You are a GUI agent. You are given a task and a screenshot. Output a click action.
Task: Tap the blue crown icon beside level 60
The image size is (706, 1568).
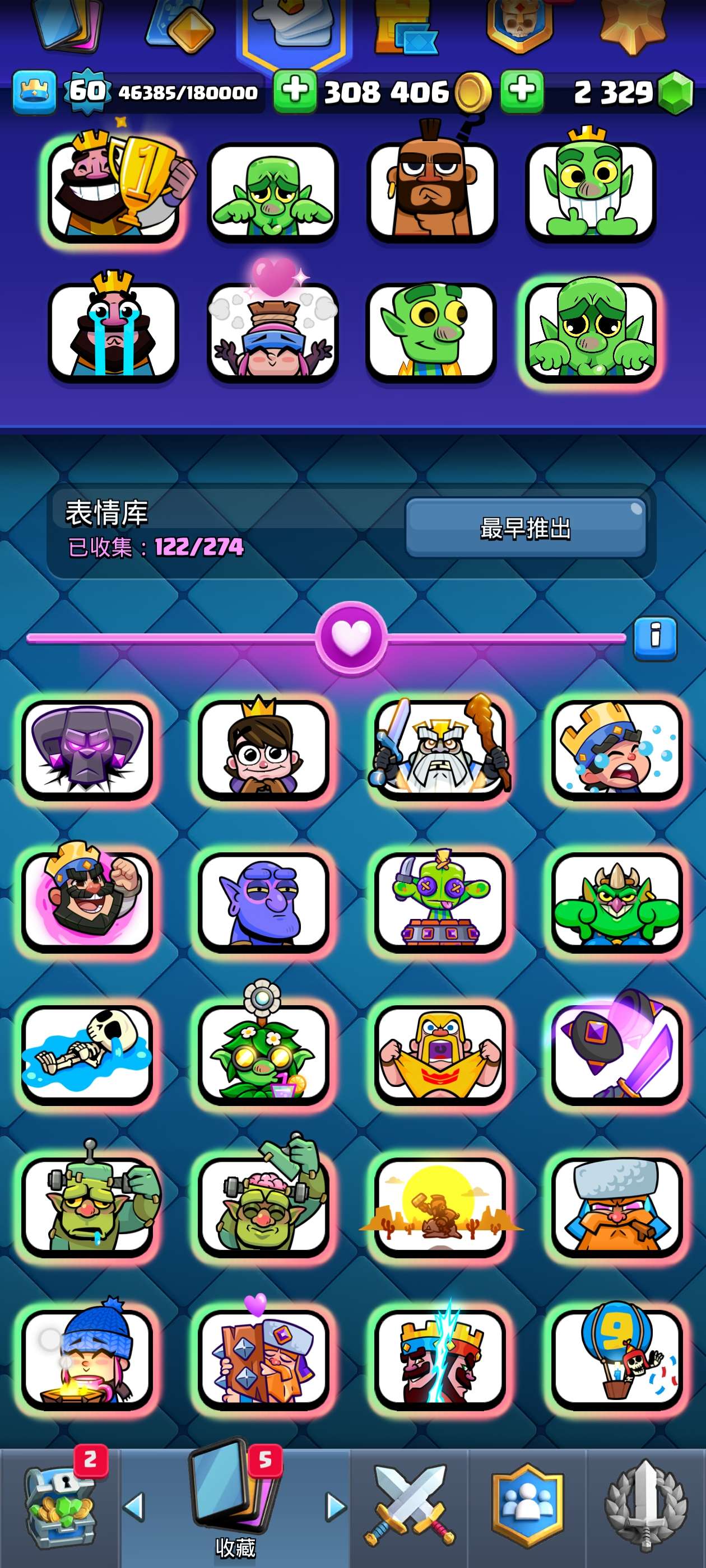34,92
